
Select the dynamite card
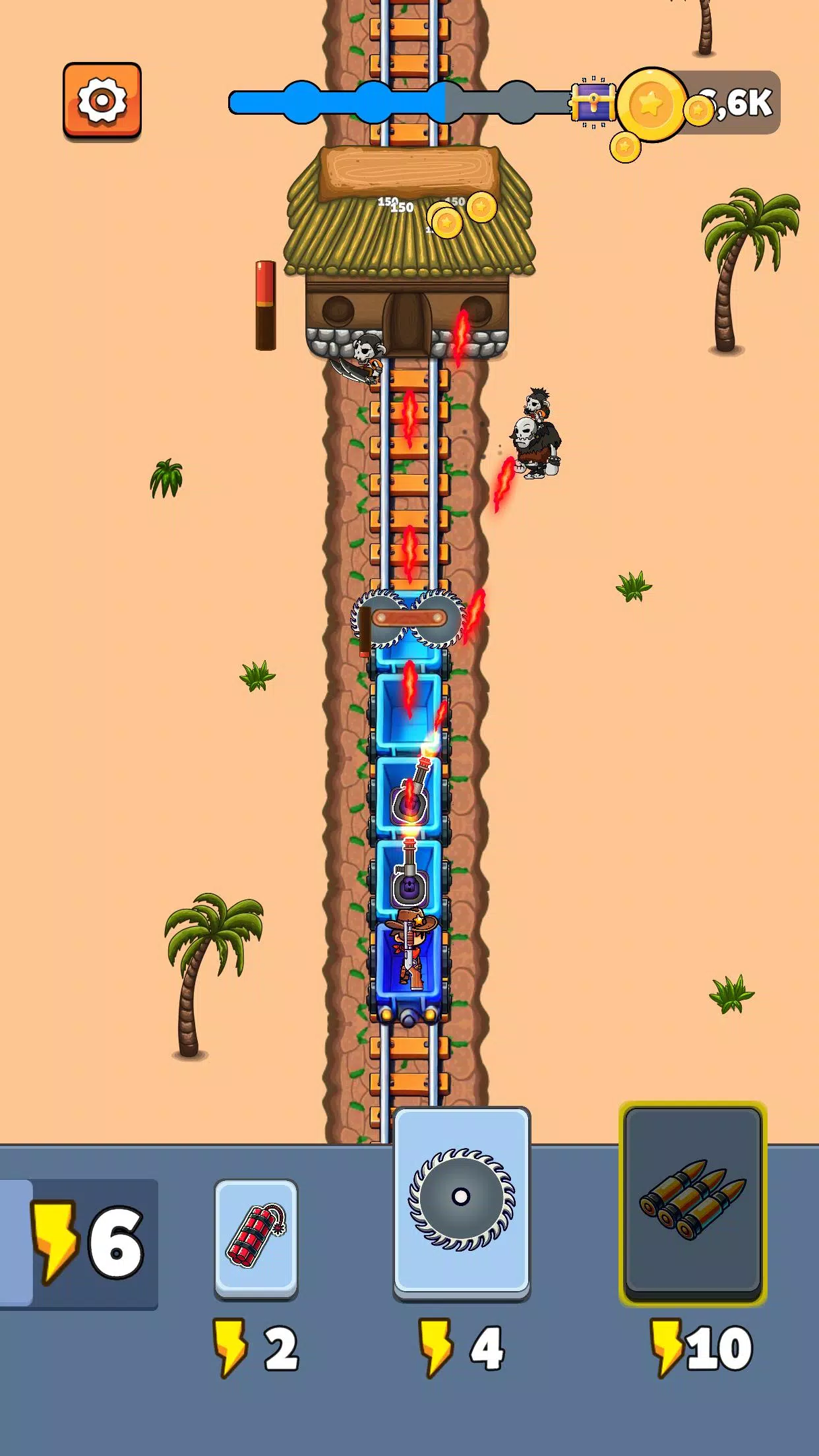256,1238
